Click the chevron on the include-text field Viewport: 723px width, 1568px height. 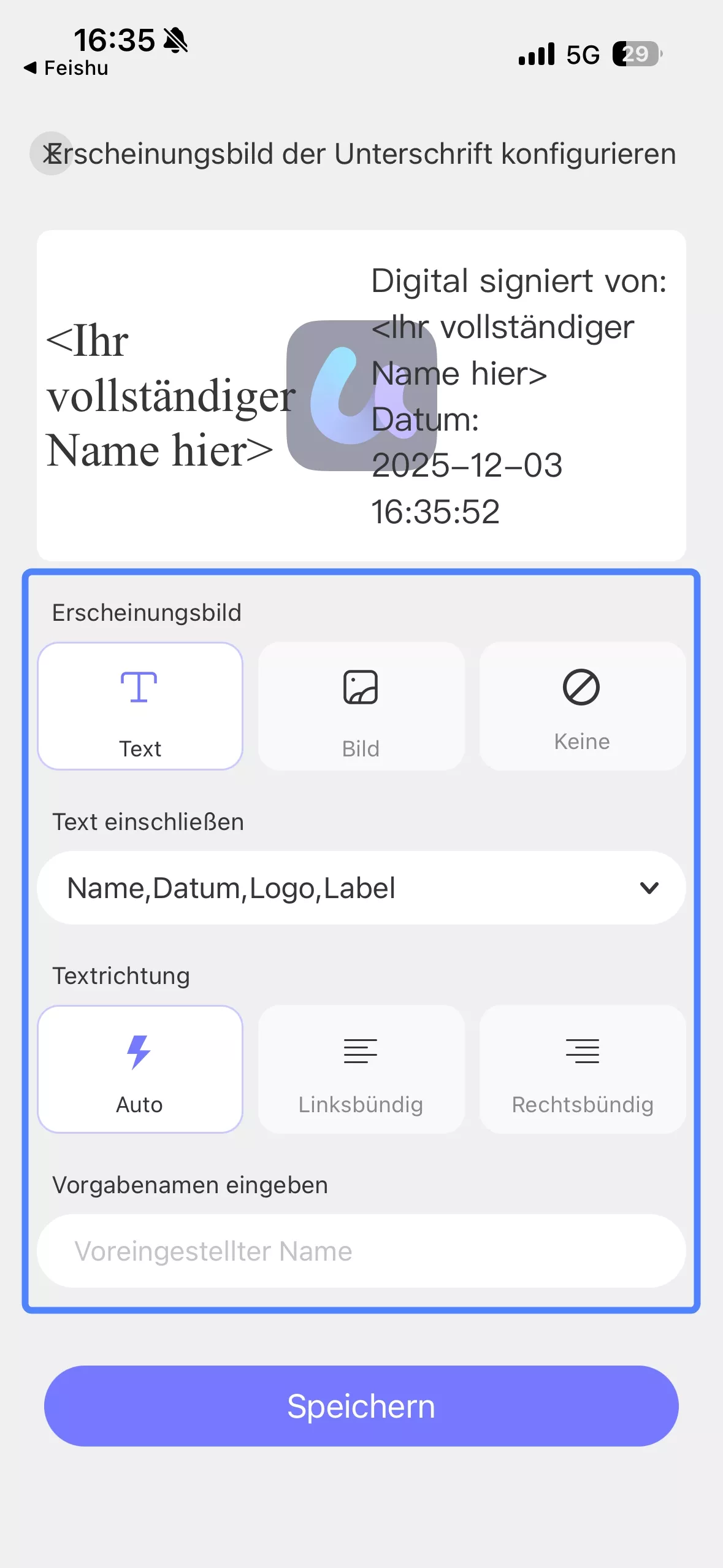click(x=649, y=888)
